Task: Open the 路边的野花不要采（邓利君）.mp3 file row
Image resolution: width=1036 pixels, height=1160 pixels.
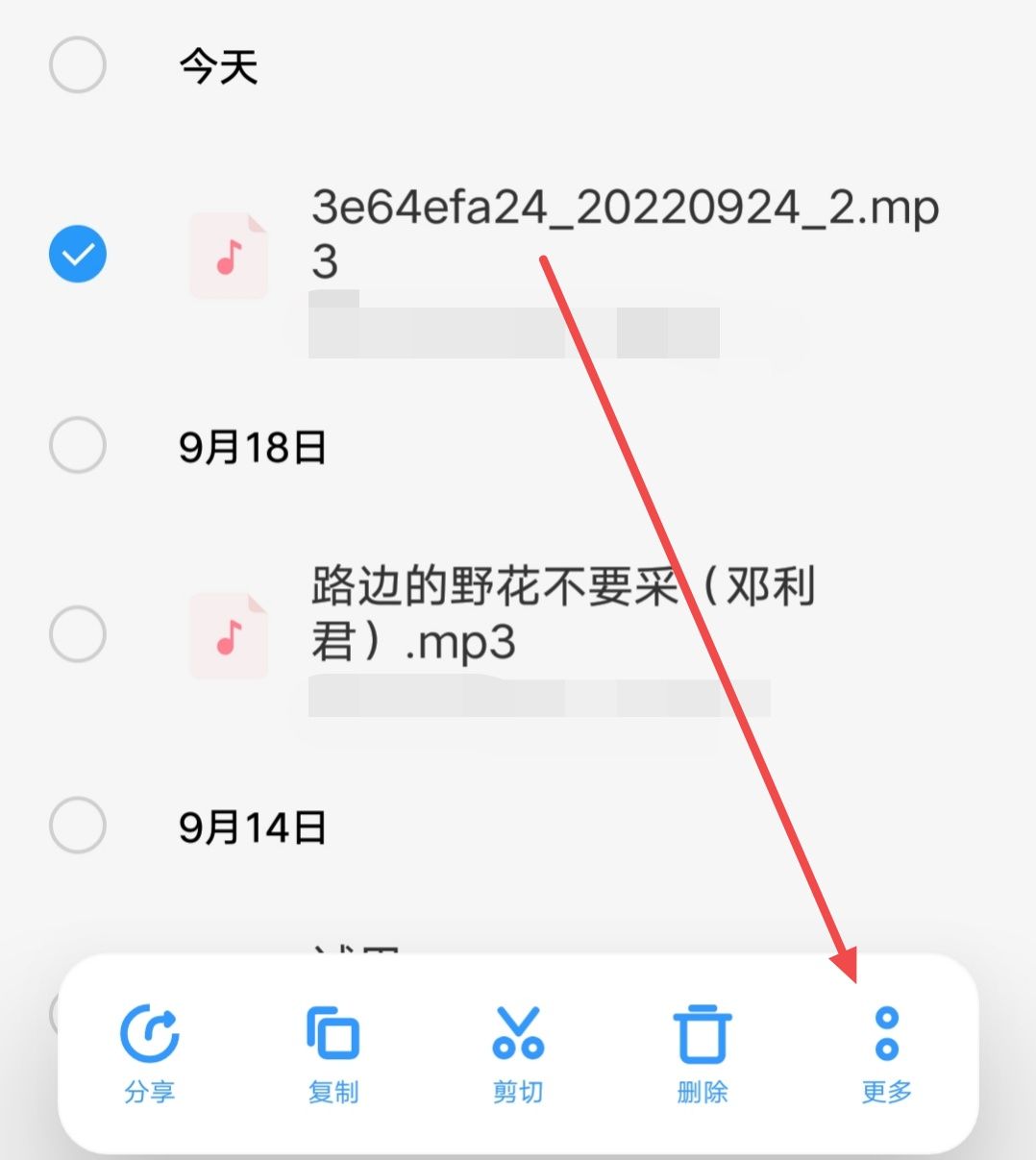Action: point(562,613)
